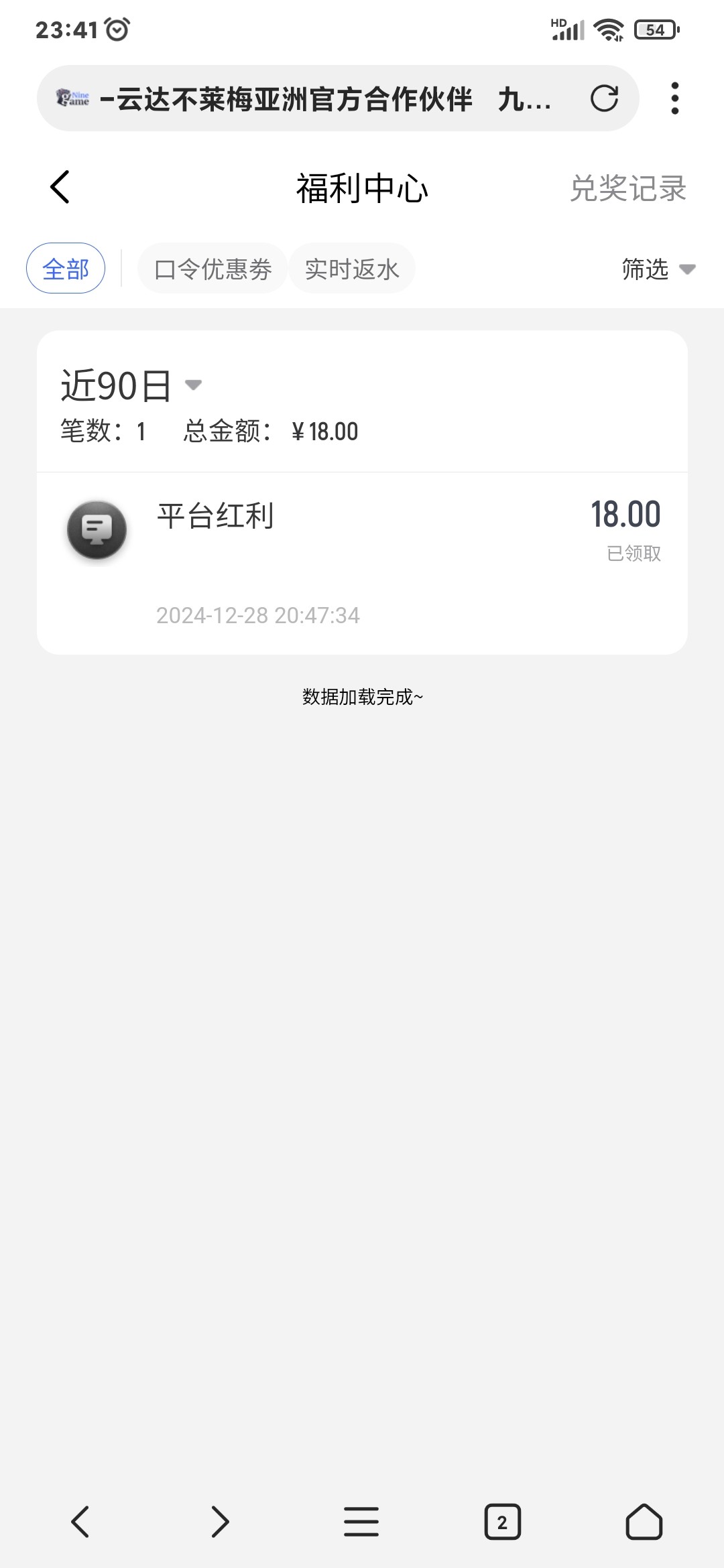The height and width of the screenshot is (1568, 724).
Task: Select the 全部 filter chip
Action: click(x=66, y=269)
